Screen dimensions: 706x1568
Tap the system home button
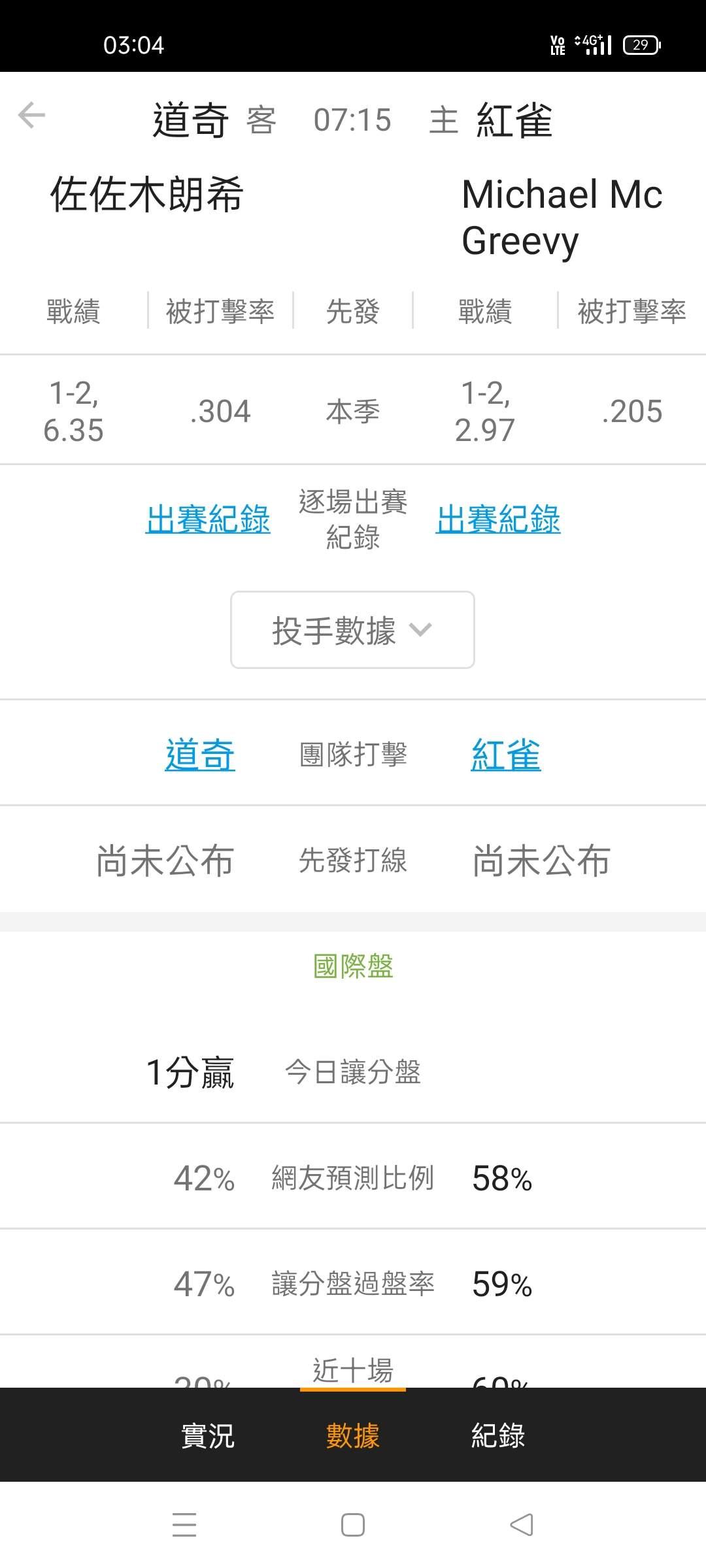point(353,1525)
